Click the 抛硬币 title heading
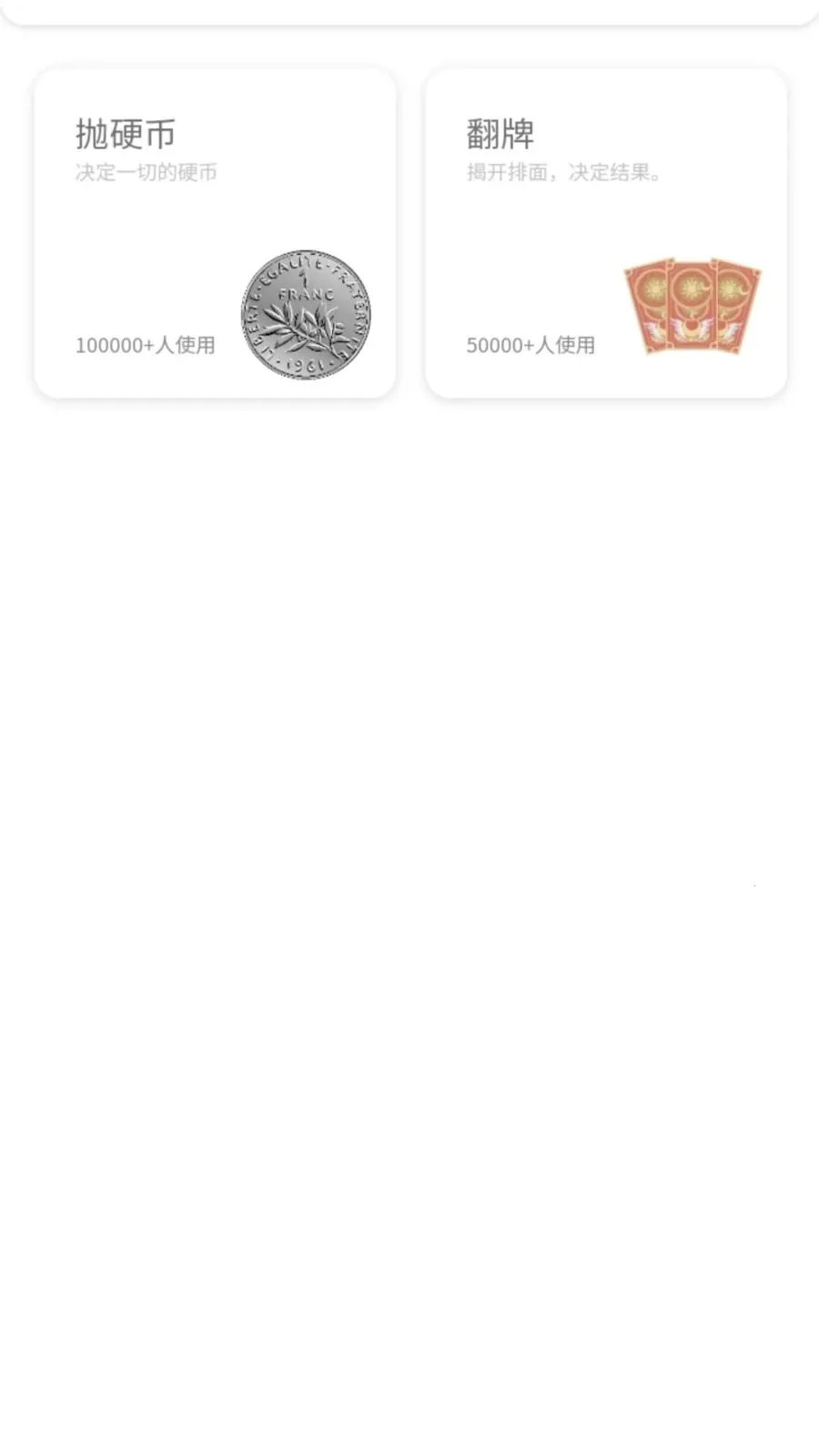819x1456 pixels. tap(126, 134)
